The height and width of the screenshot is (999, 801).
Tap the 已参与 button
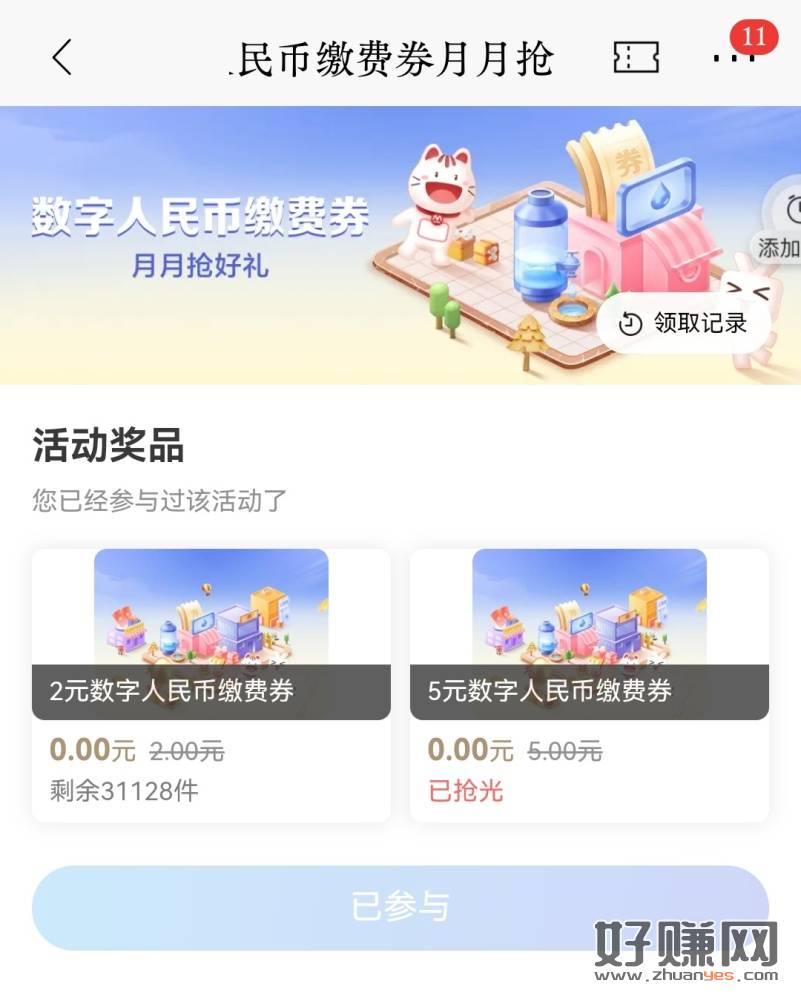[400, 907]
